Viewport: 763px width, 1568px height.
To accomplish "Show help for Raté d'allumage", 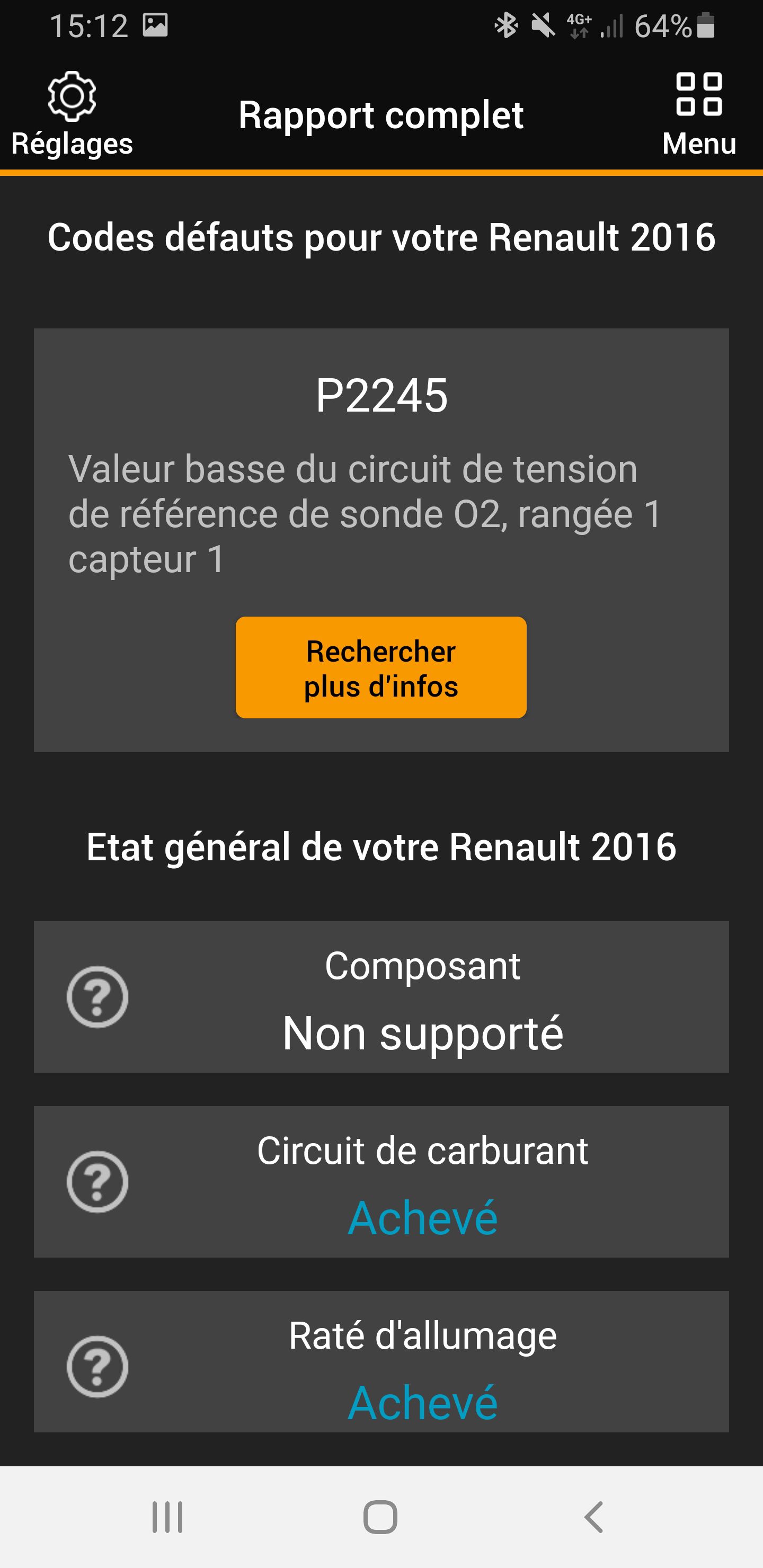I will pos(97,1367).
